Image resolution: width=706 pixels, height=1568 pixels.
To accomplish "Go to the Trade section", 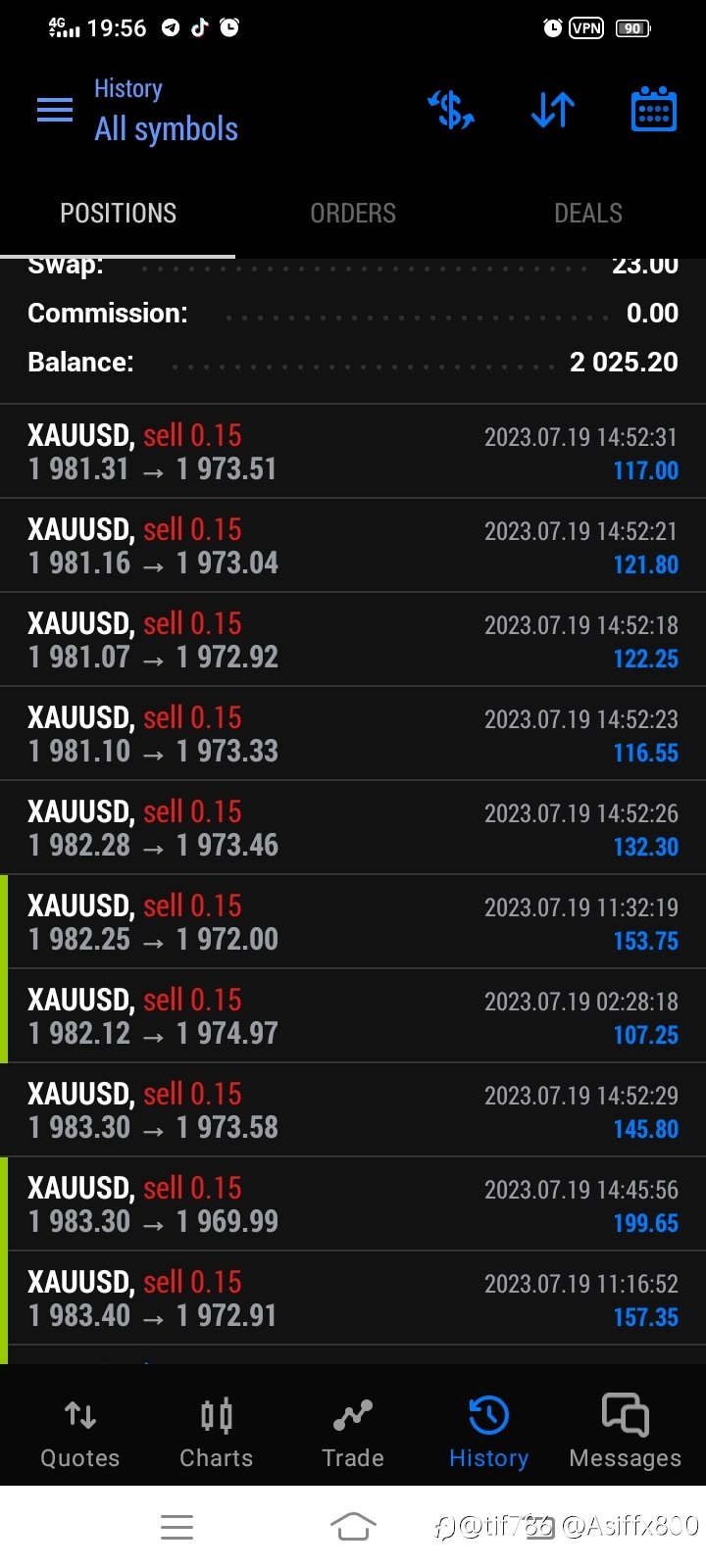I will coord(353,1432).
